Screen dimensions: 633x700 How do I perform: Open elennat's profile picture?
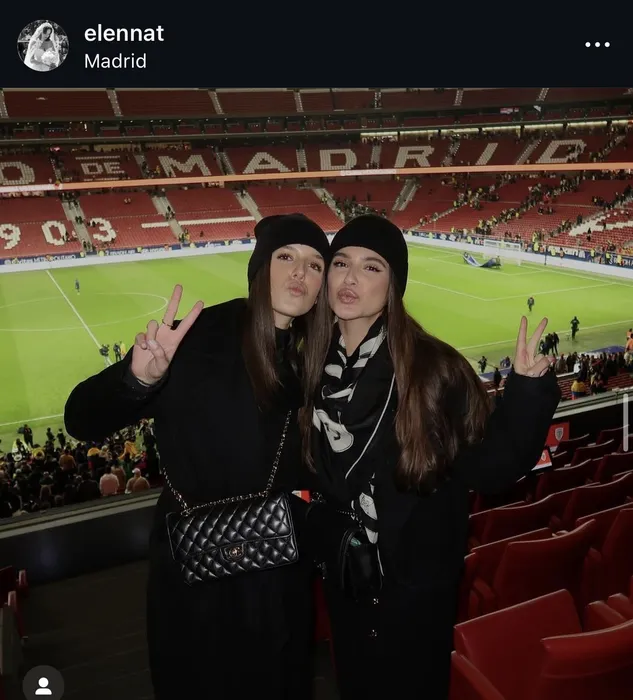tap(43, 46)
